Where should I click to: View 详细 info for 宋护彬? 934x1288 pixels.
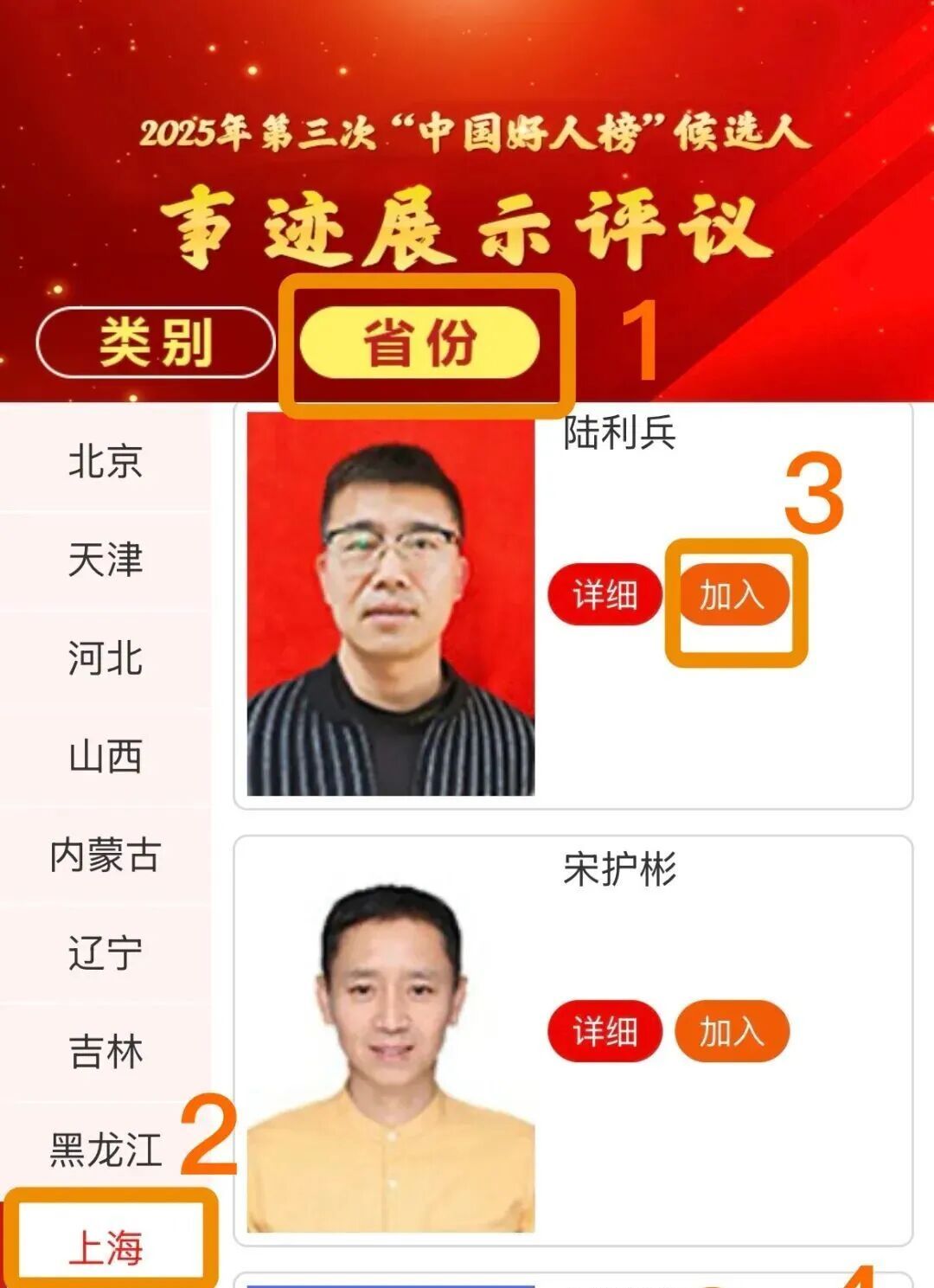click(x=605, y=1031)
